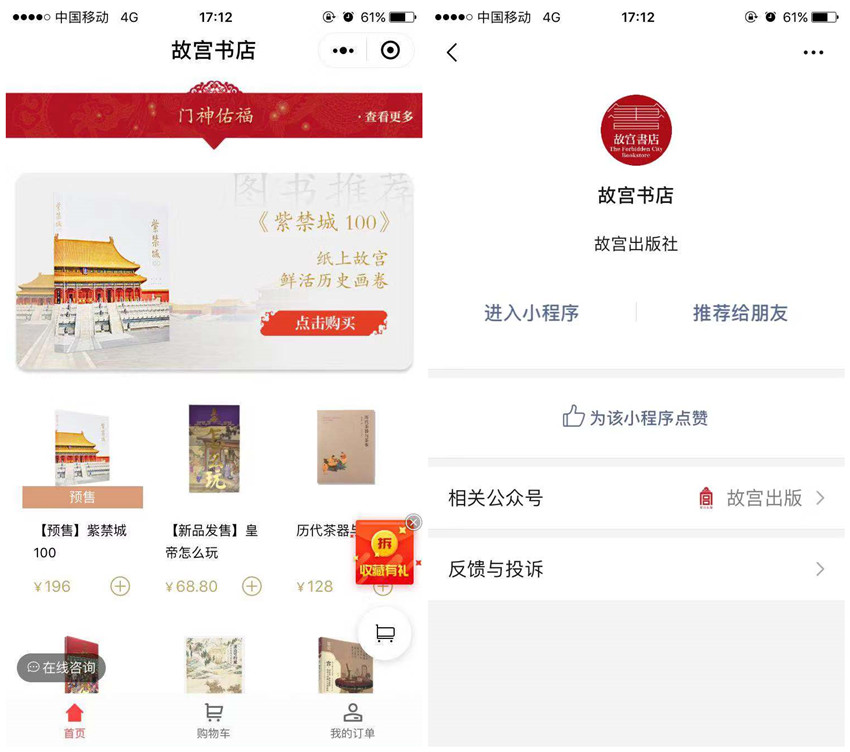
Task: Switch to the 我的订单 tab
Action: [x=352, y=720]
